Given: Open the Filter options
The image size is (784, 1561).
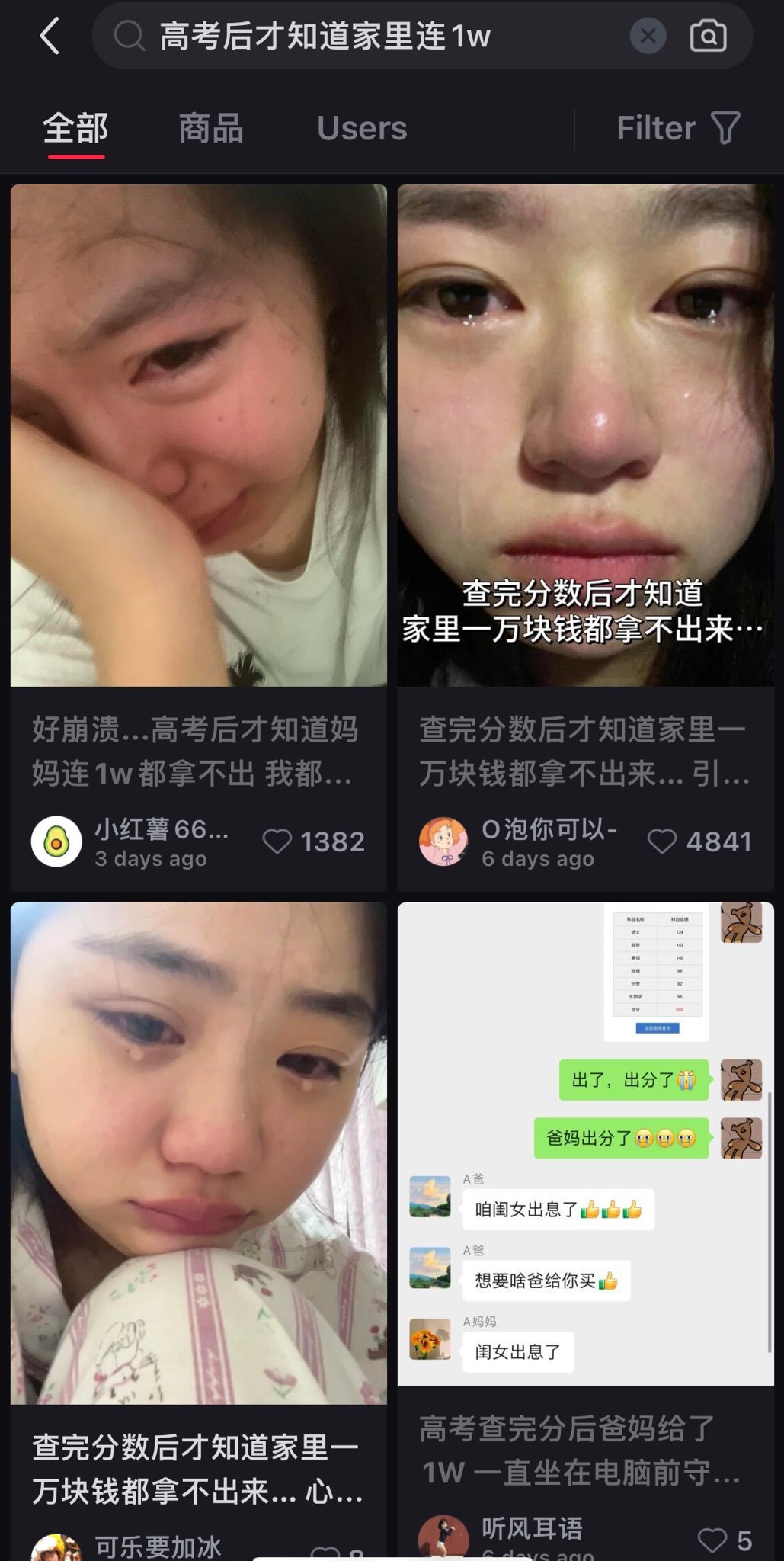Looking at the screenshot, I should tap(677, 128).
